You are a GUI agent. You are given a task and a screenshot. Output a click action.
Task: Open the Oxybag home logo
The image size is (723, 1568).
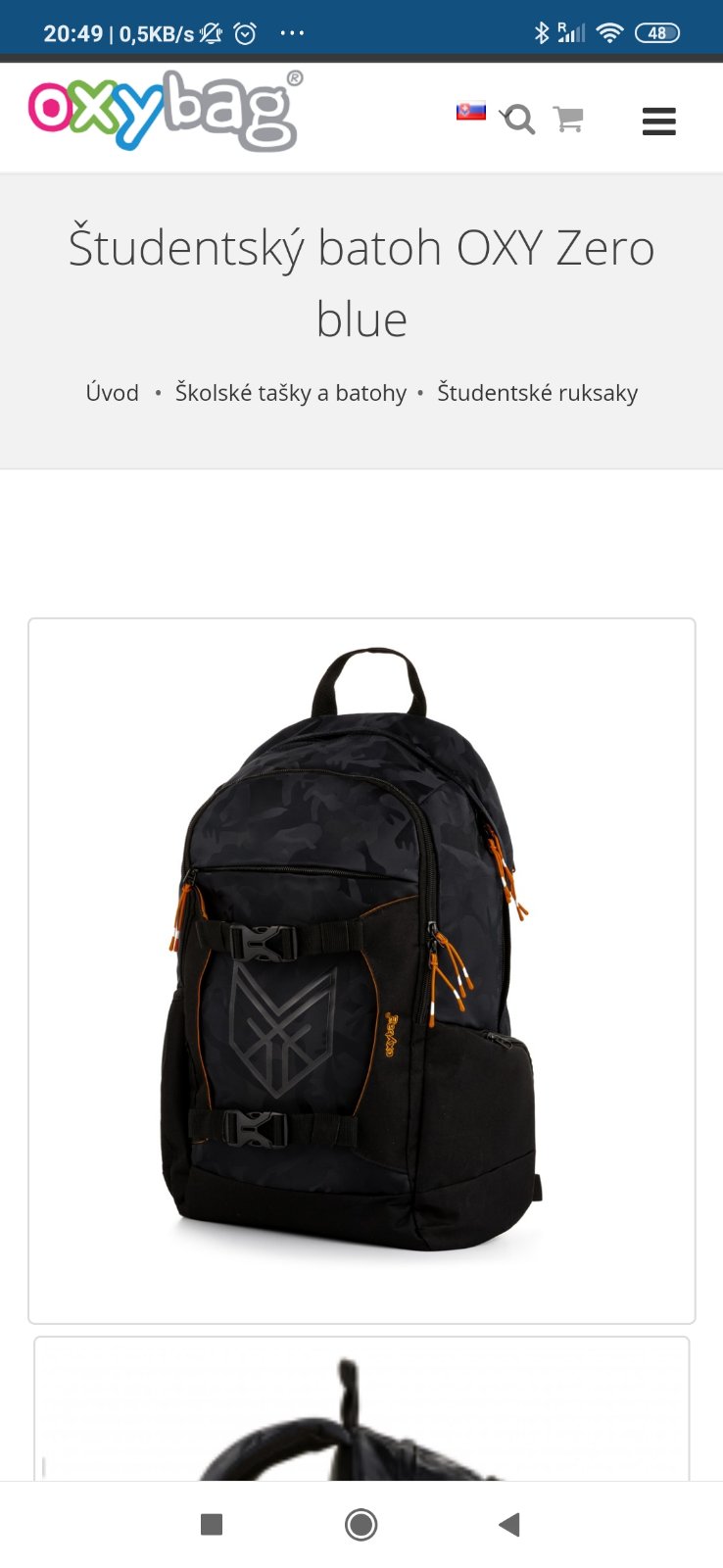pos(165,111)
